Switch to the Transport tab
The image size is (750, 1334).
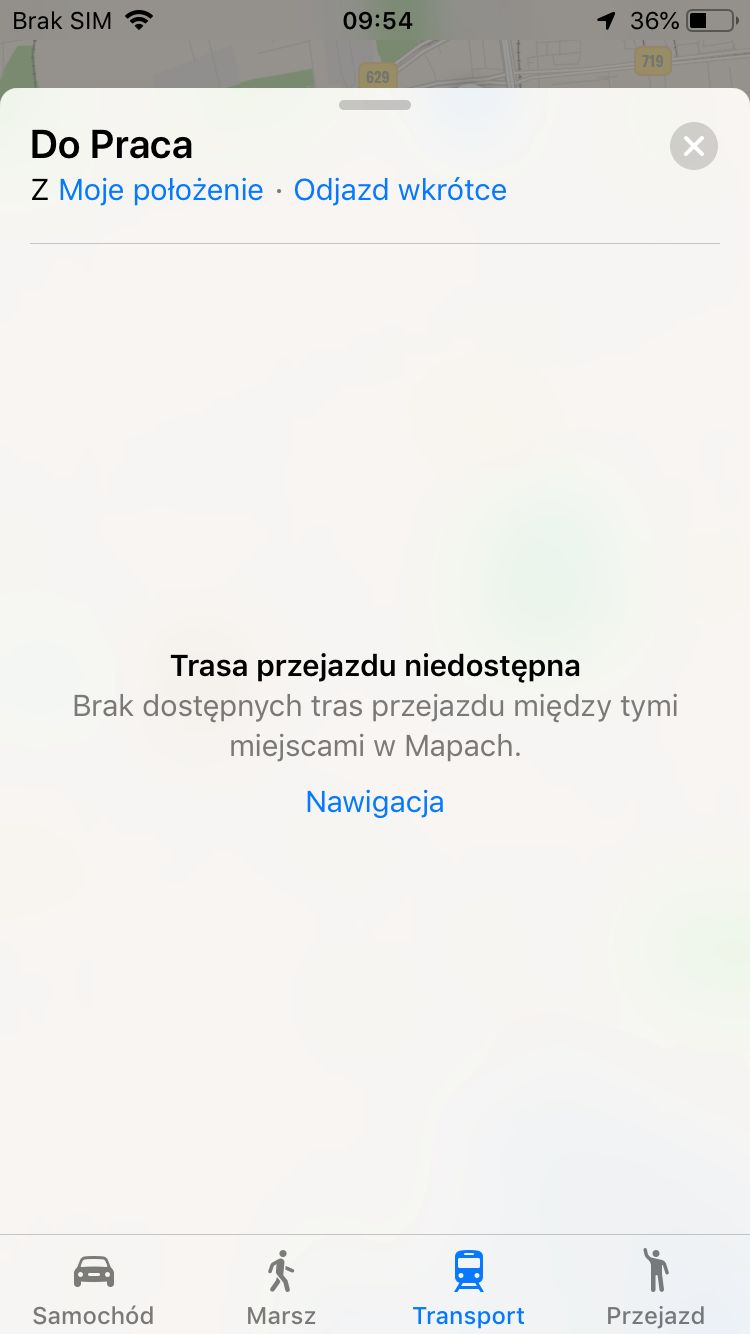coord(468,1285)
